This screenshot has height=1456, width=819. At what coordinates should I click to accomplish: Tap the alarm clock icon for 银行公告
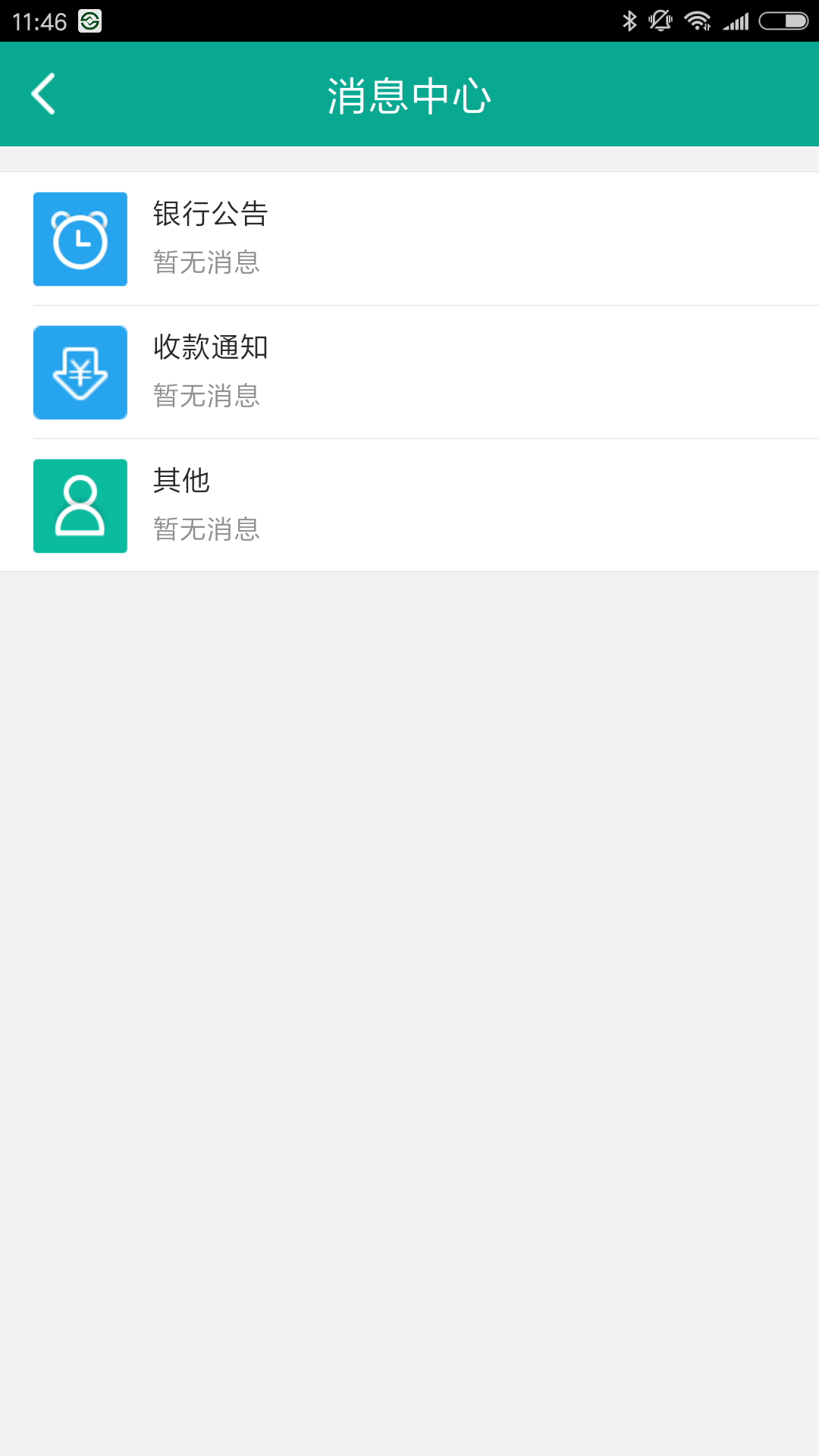click(80, 239)
